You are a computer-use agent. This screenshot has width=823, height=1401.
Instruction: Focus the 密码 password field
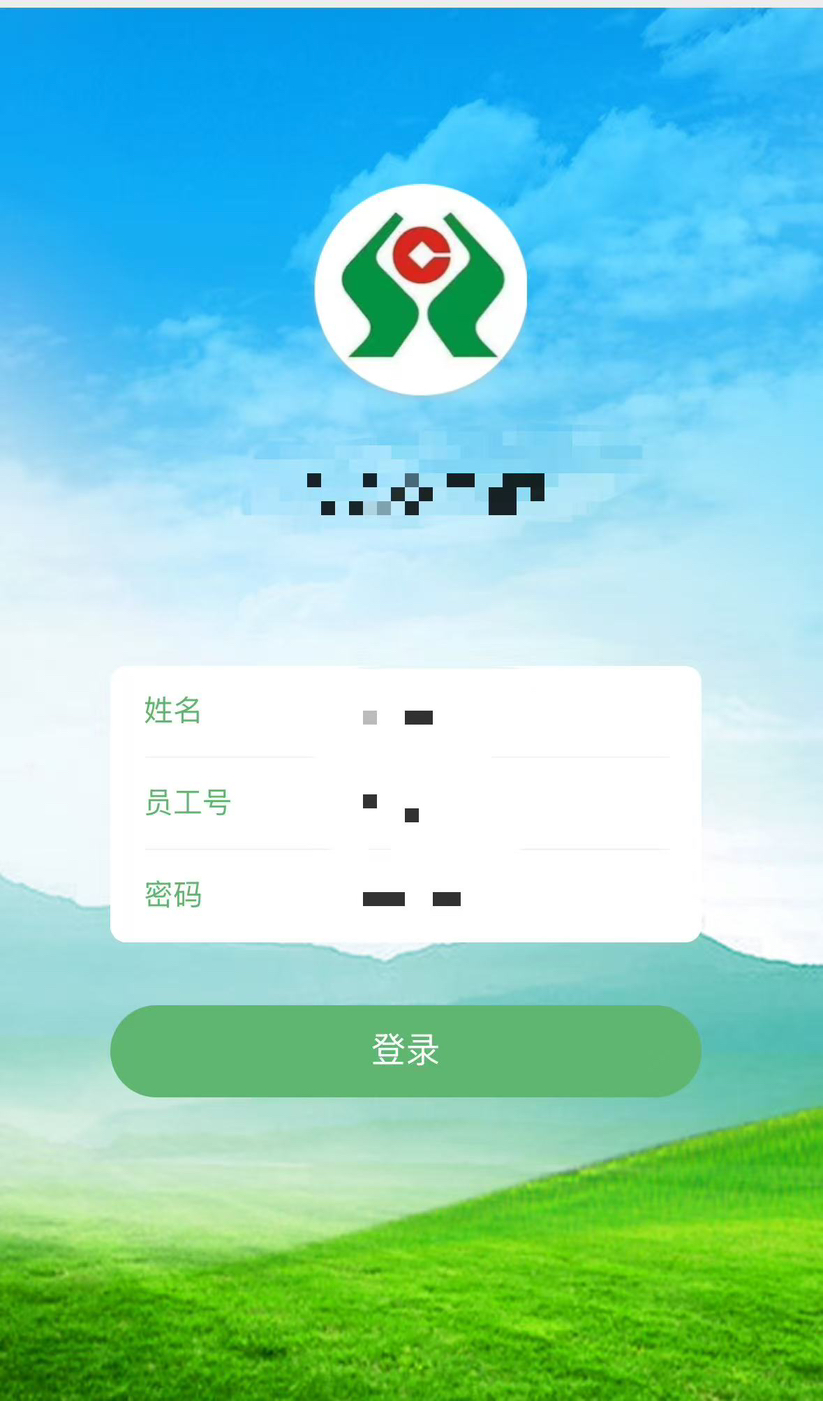(500, 895)
